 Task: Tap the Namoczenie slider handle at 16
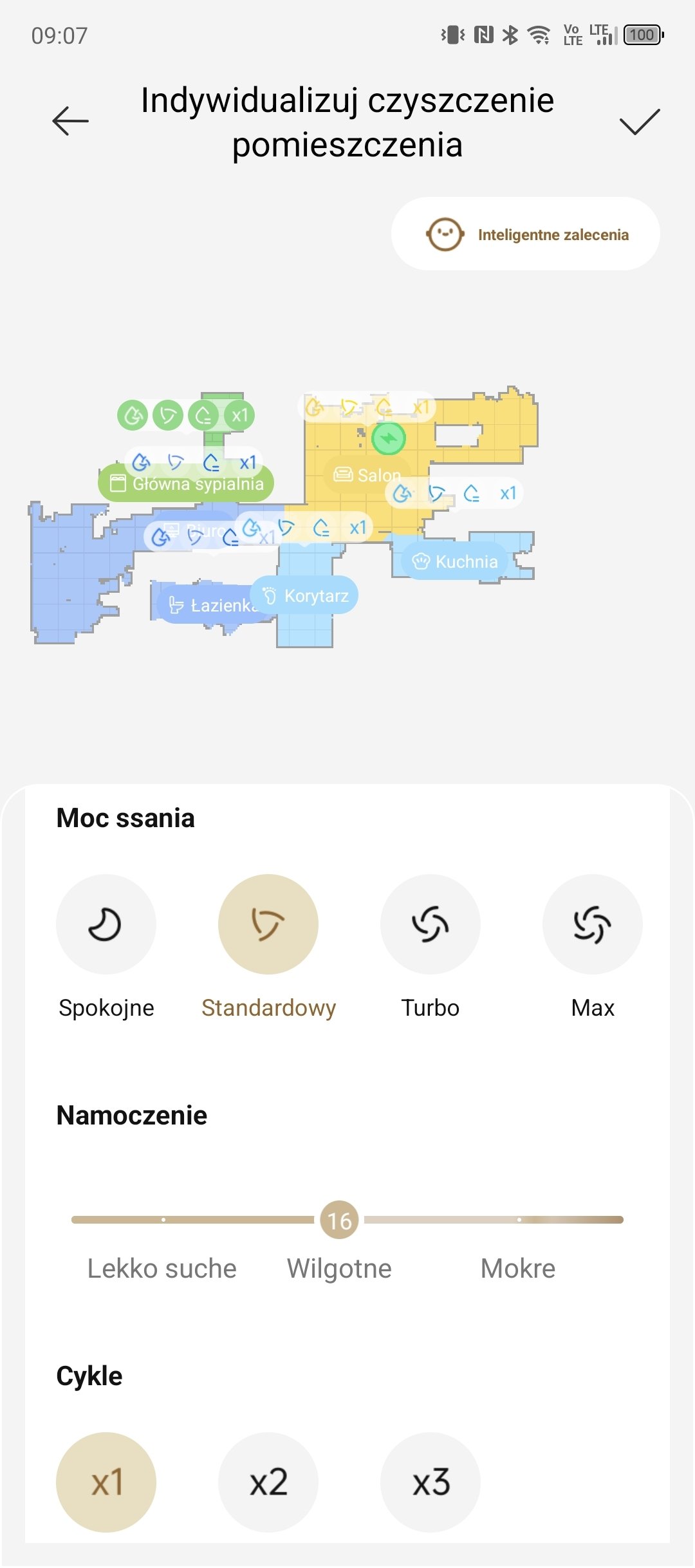pos(339,1220)
